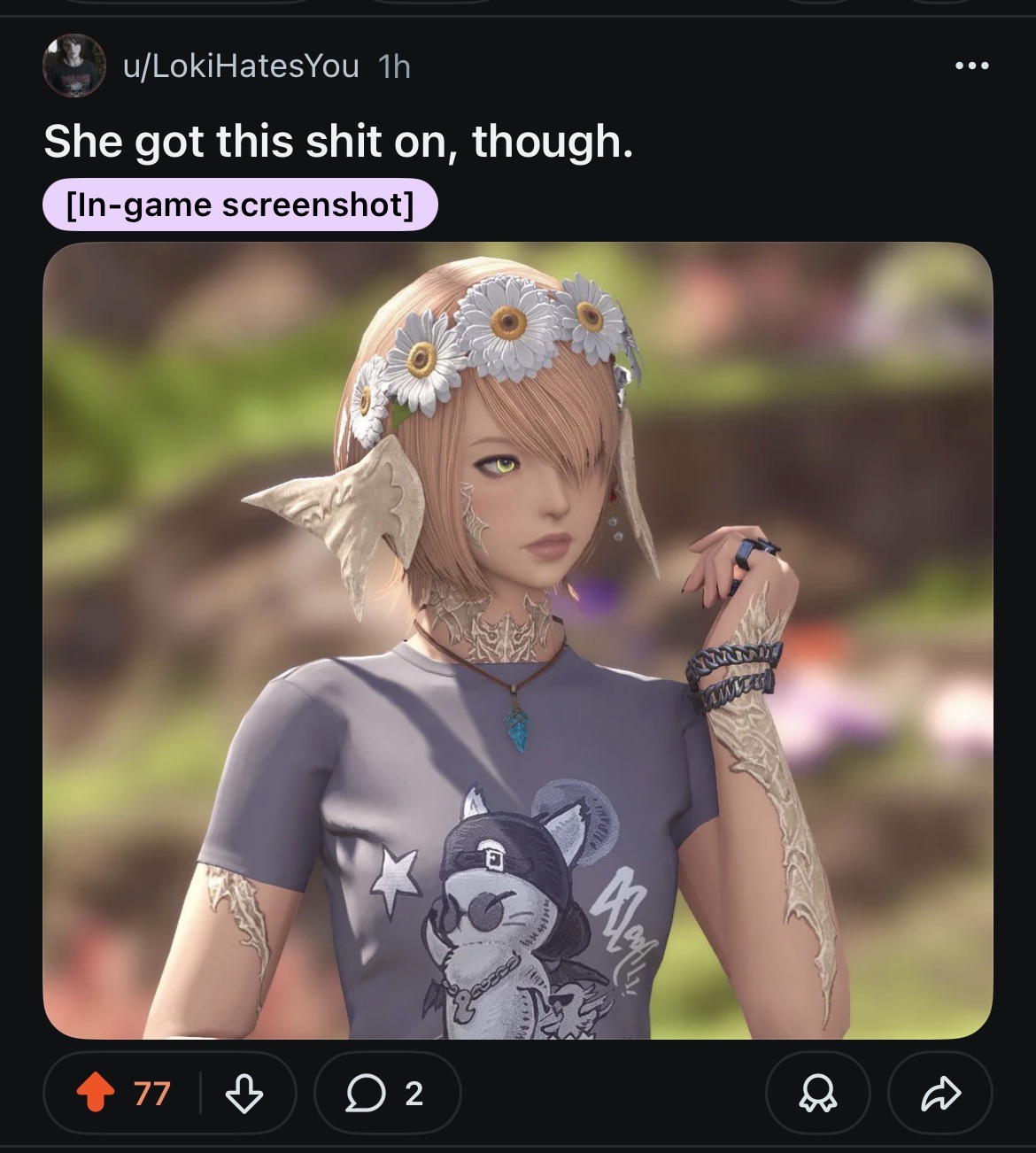Open u/LokiHatesYou's profile avatar
Viewport: 1036px width, 1153px height.
[73, 66]
